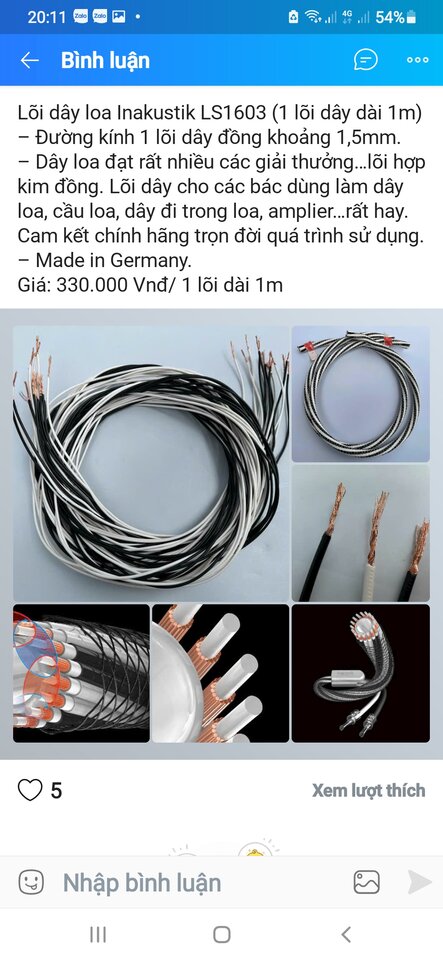Open the chat bubble icon in header
The image size is (443, 960).
(x=365, y=60)
